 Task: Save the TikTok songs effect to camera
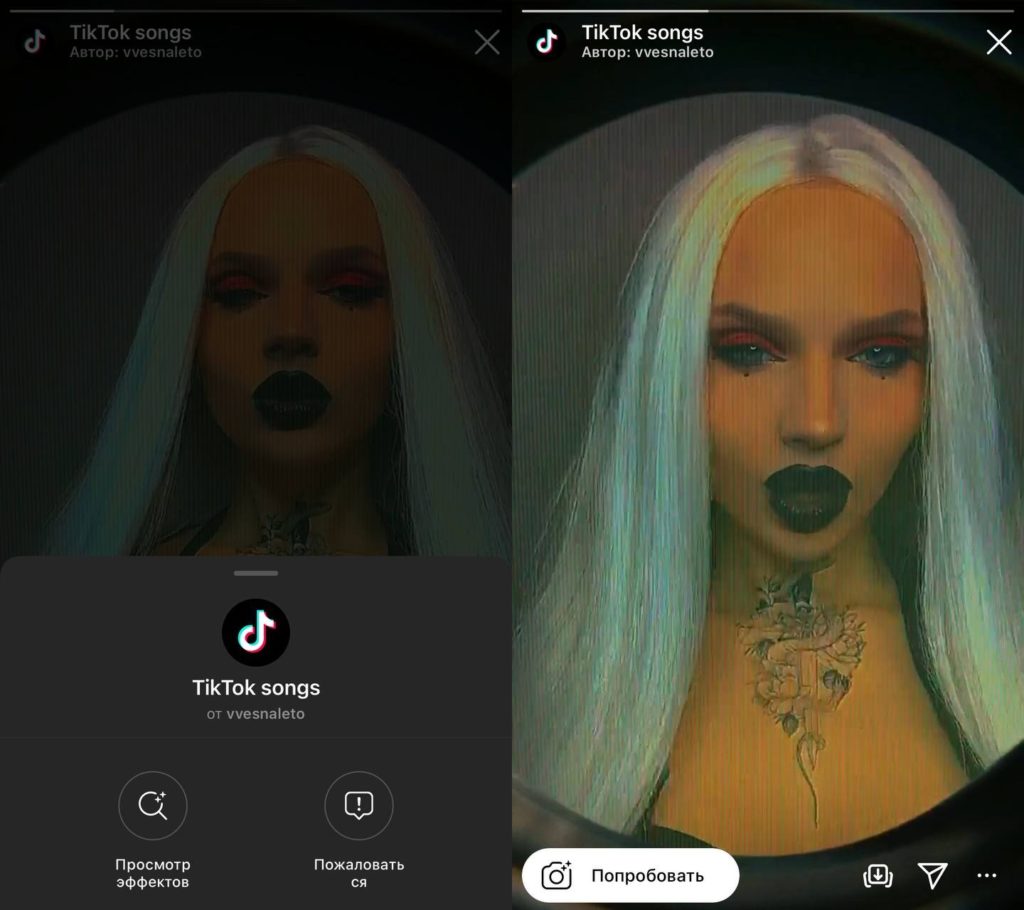877,876
